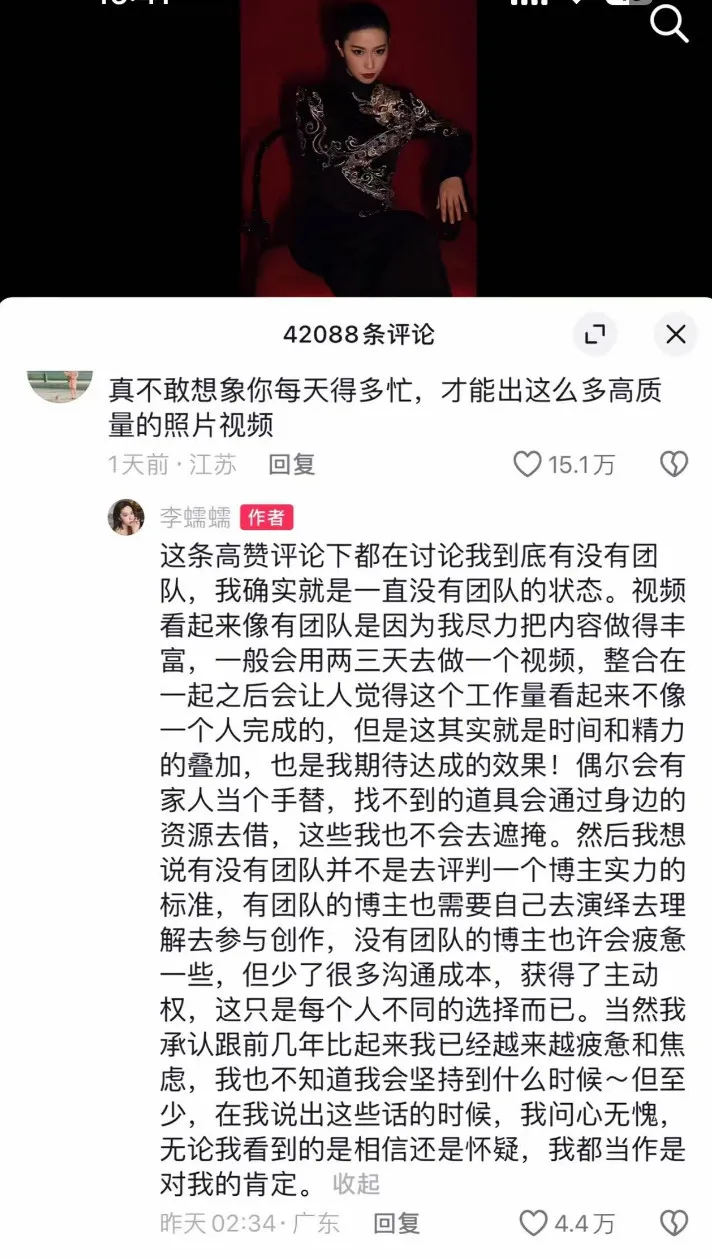This screenshot has width=712, height=1258.
Task: Reply to 李蠕蠕's comment from 广东
Action: click(x=397, y=1223)
